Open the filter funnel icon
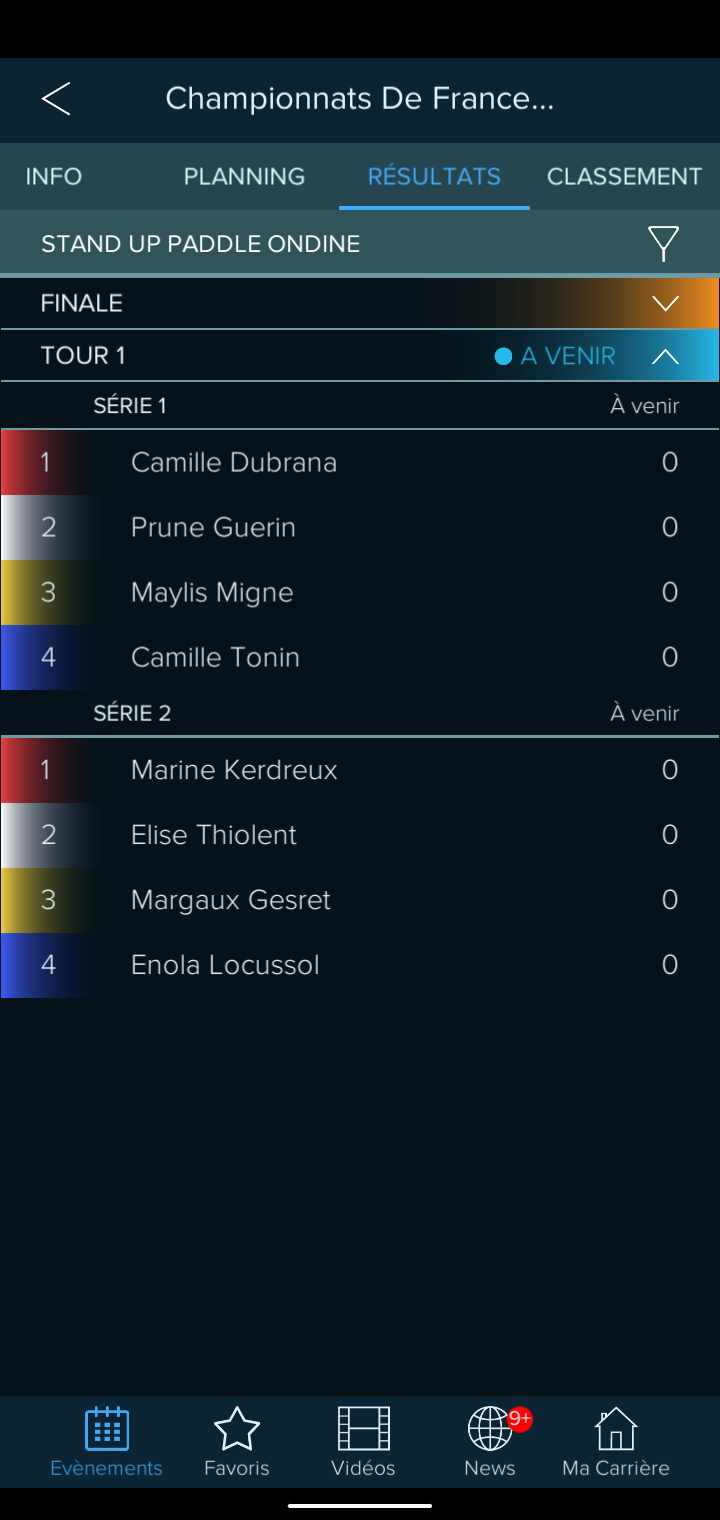The height and width of the screenshot is (1520, 720). [663, 244]
